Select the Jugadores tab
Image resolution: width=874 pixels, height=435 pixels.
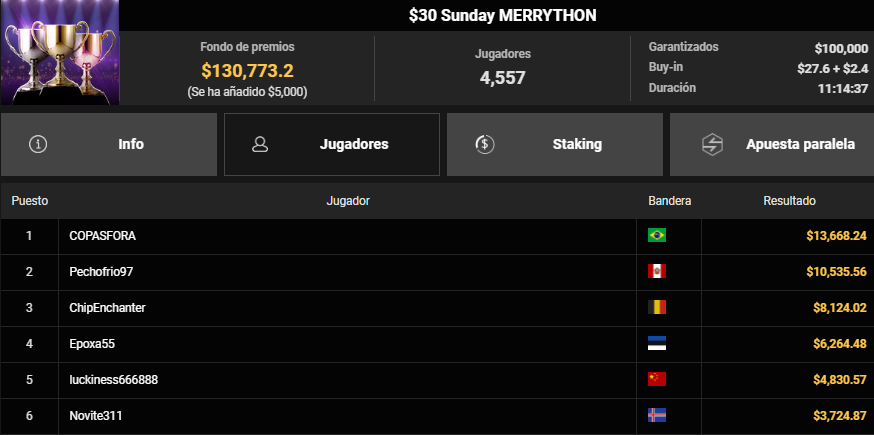point(332,144)
